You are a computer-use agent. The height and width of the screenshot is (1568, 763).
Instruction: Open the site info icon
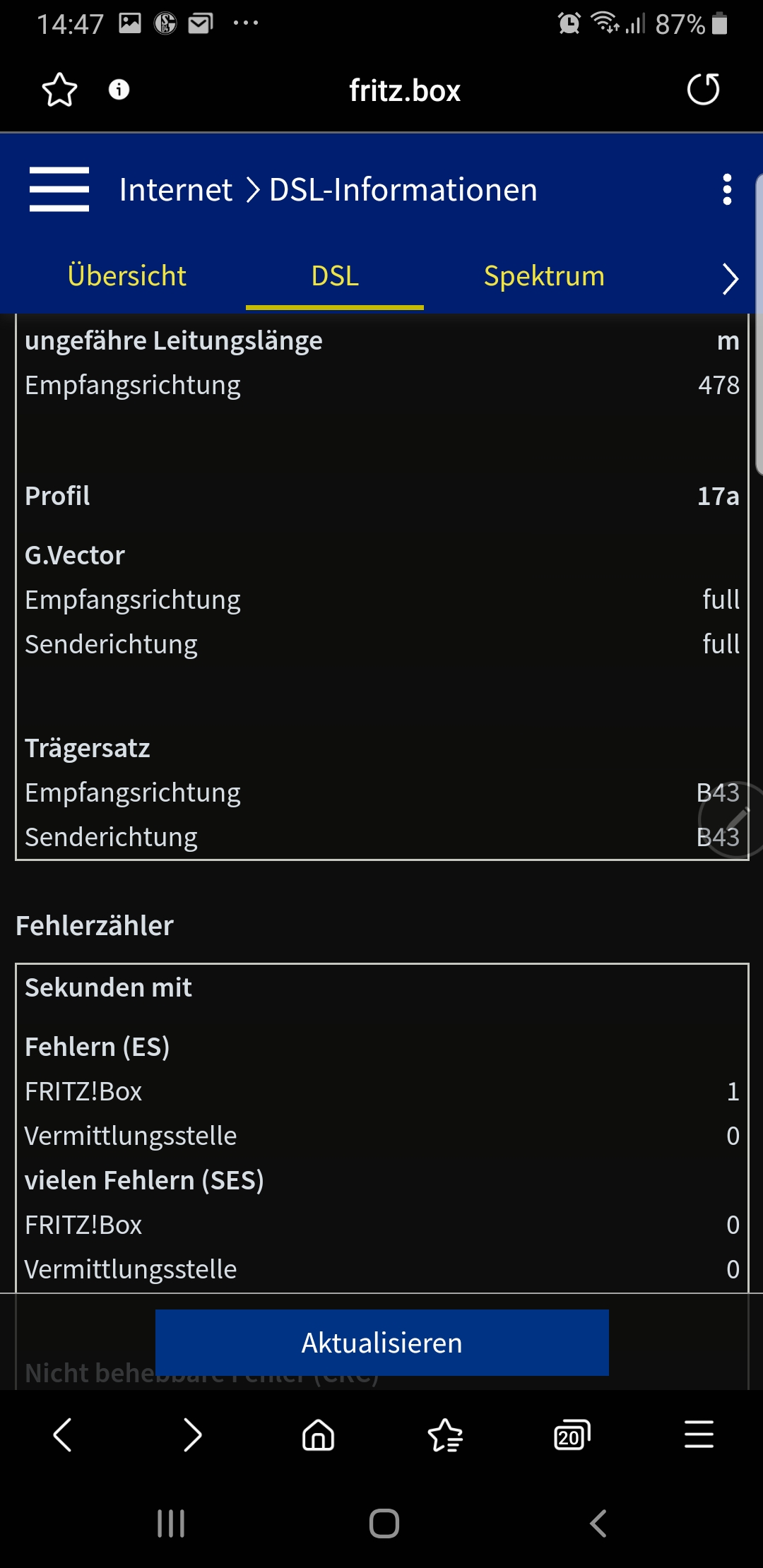[x=119, y=90]
